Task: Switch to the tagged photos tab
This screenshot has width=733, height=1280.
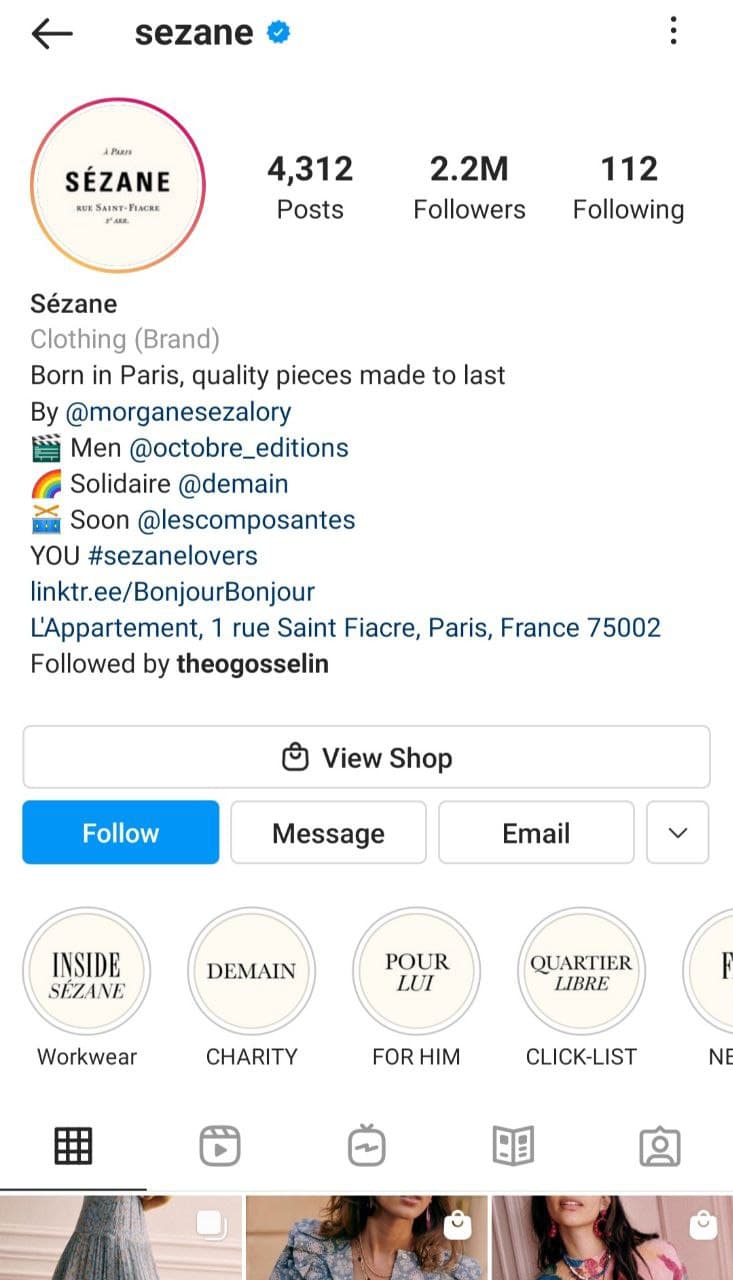Action: pos(660,1146)
